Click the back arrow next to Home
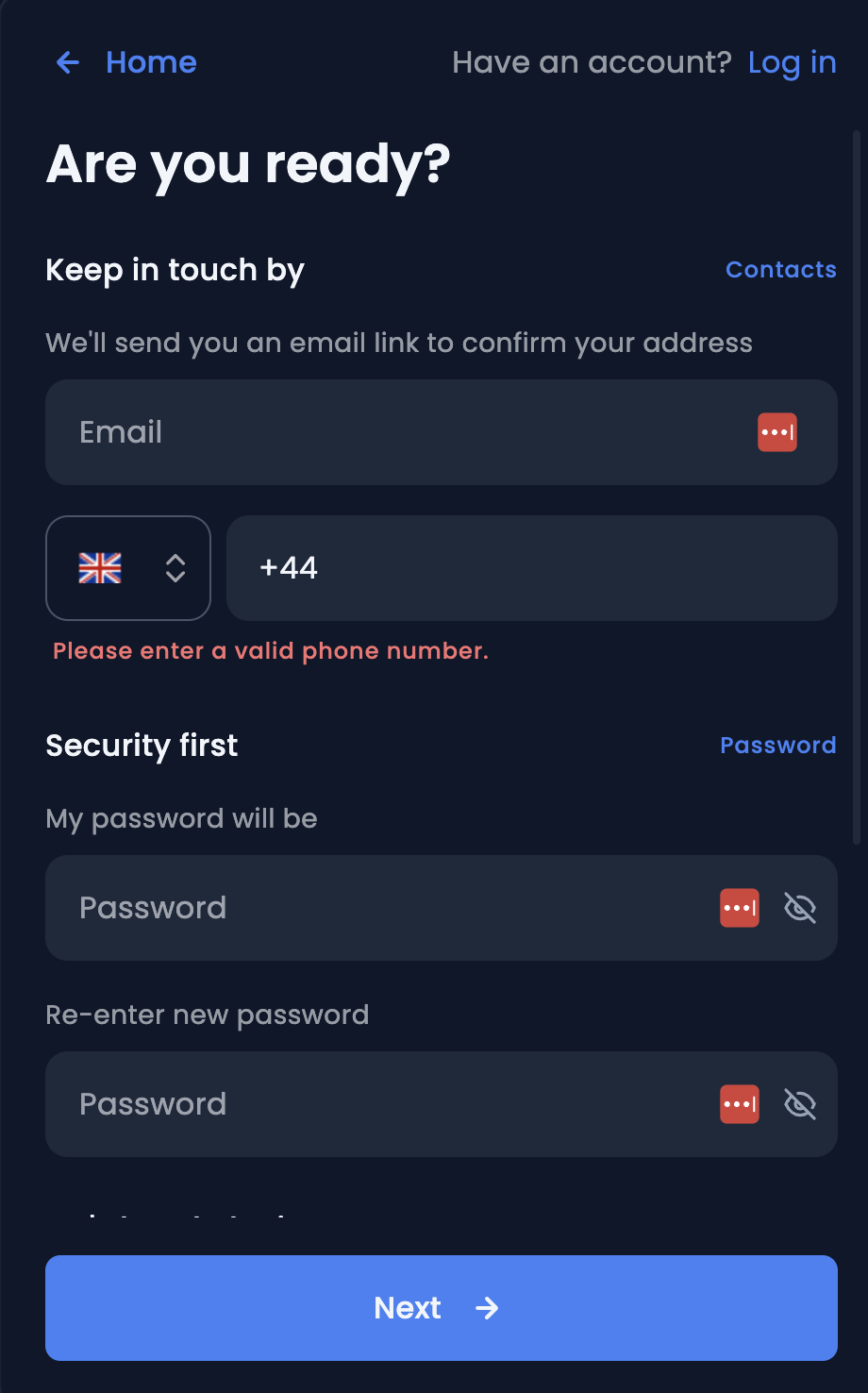868x1393 pixels. pos(66,62)
